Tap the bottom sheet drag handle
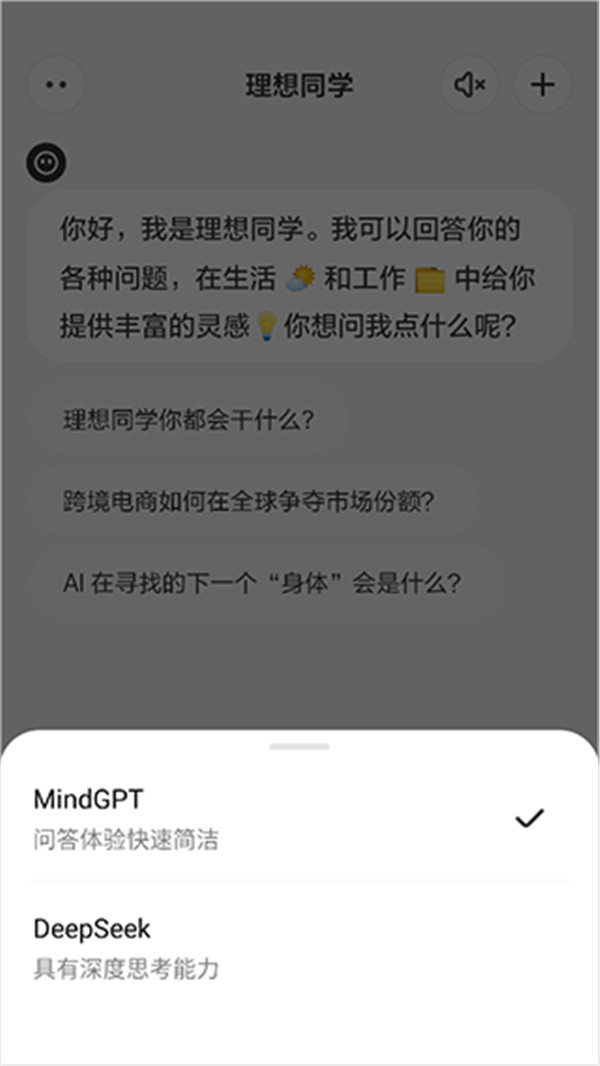 coord(299,746)
